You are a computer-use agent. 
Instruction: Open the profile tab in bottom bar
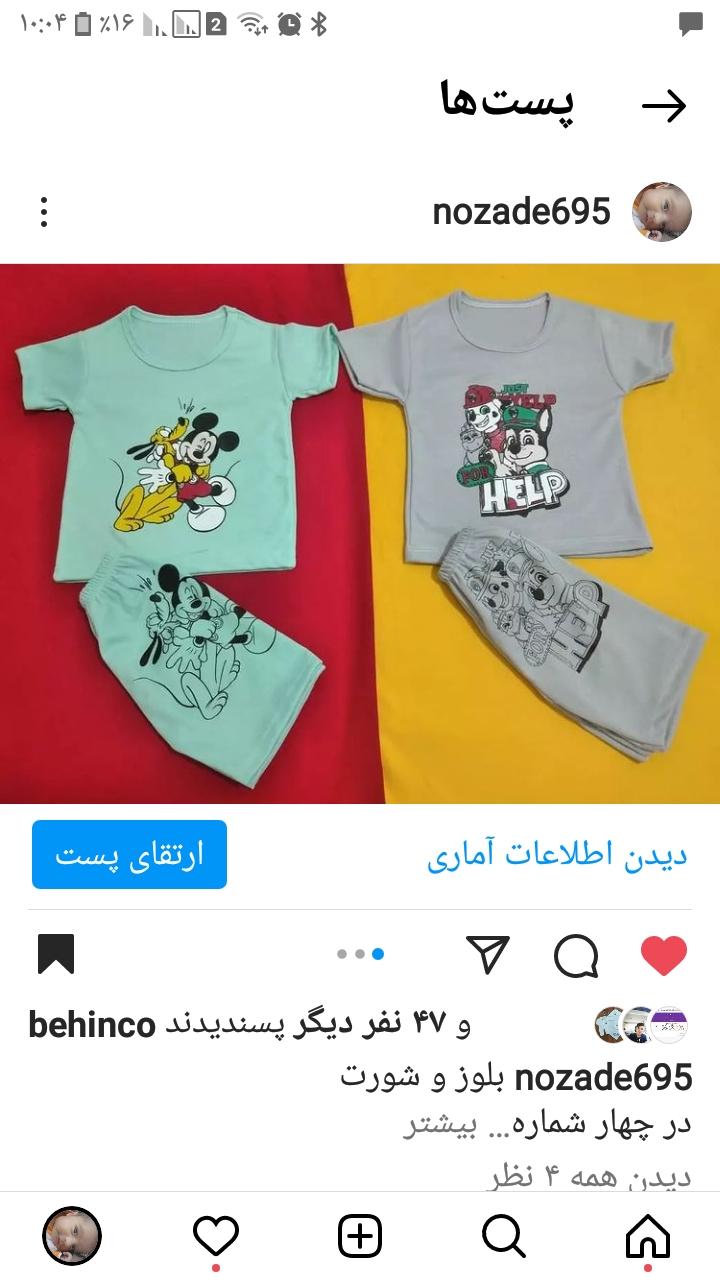[x=72, y=1237]
